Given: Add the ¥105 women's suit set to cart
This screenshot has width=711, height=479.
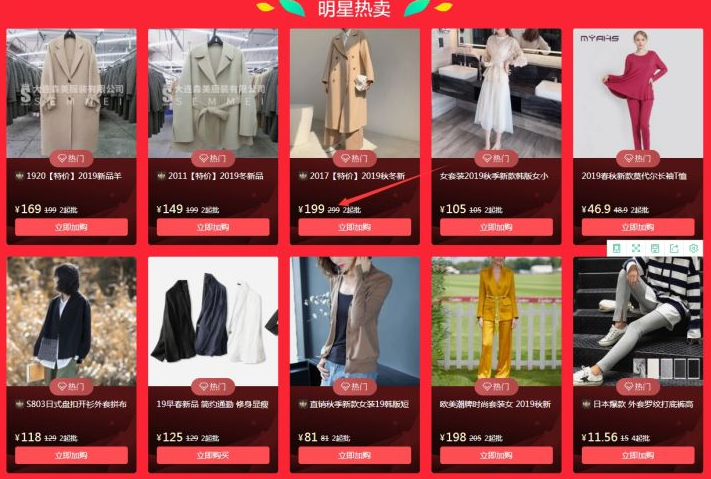Looking at the screenshot, I should pyautogui.click(x=496, y=227).
